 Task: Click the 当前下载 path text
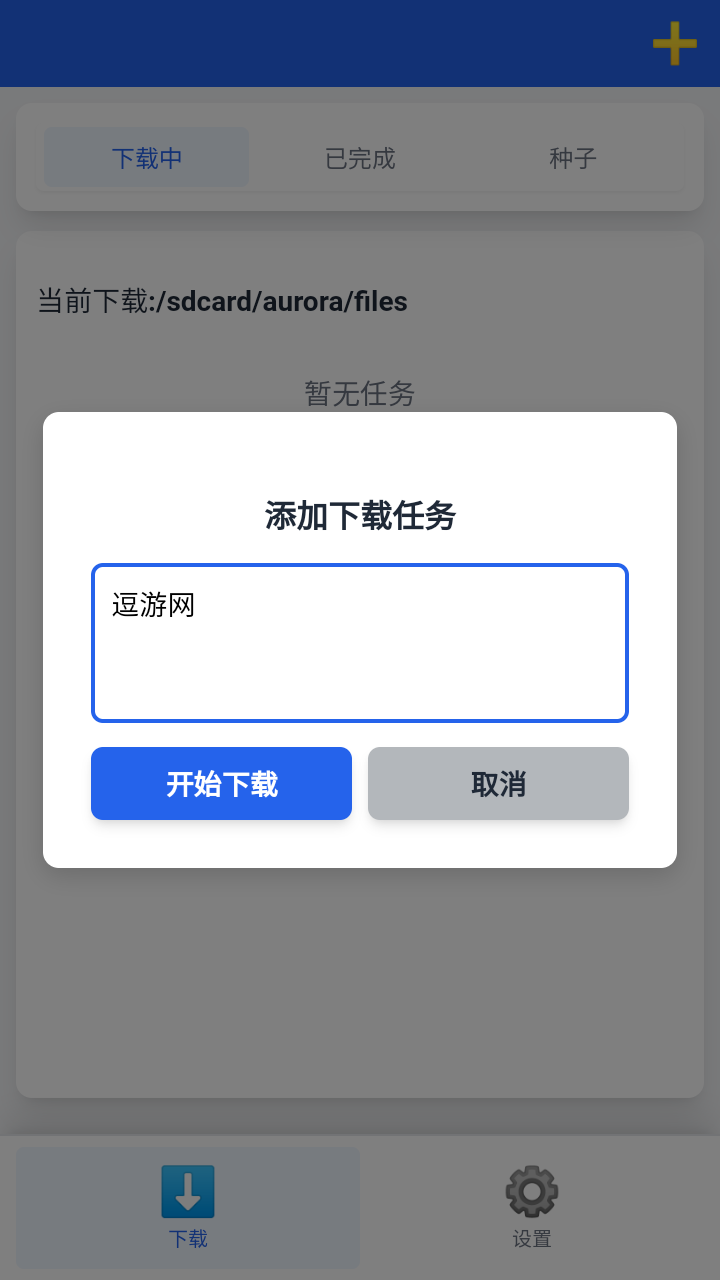pyautogui.click(x=90, y=302)
